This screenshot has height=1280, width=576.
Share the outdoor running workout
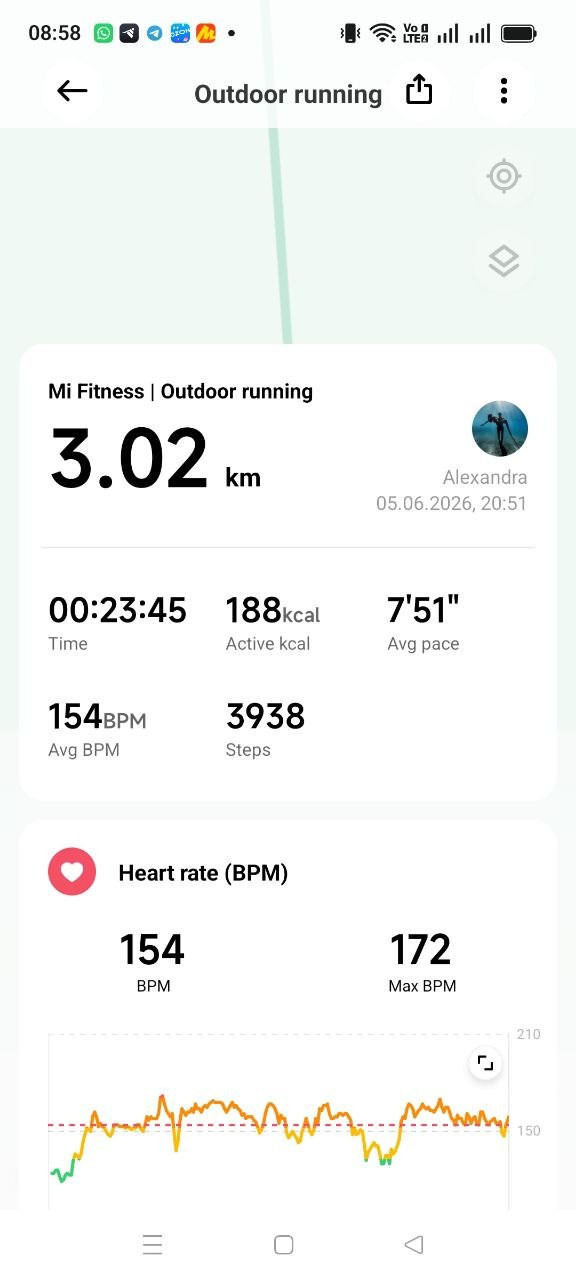[x=419, y=91]
